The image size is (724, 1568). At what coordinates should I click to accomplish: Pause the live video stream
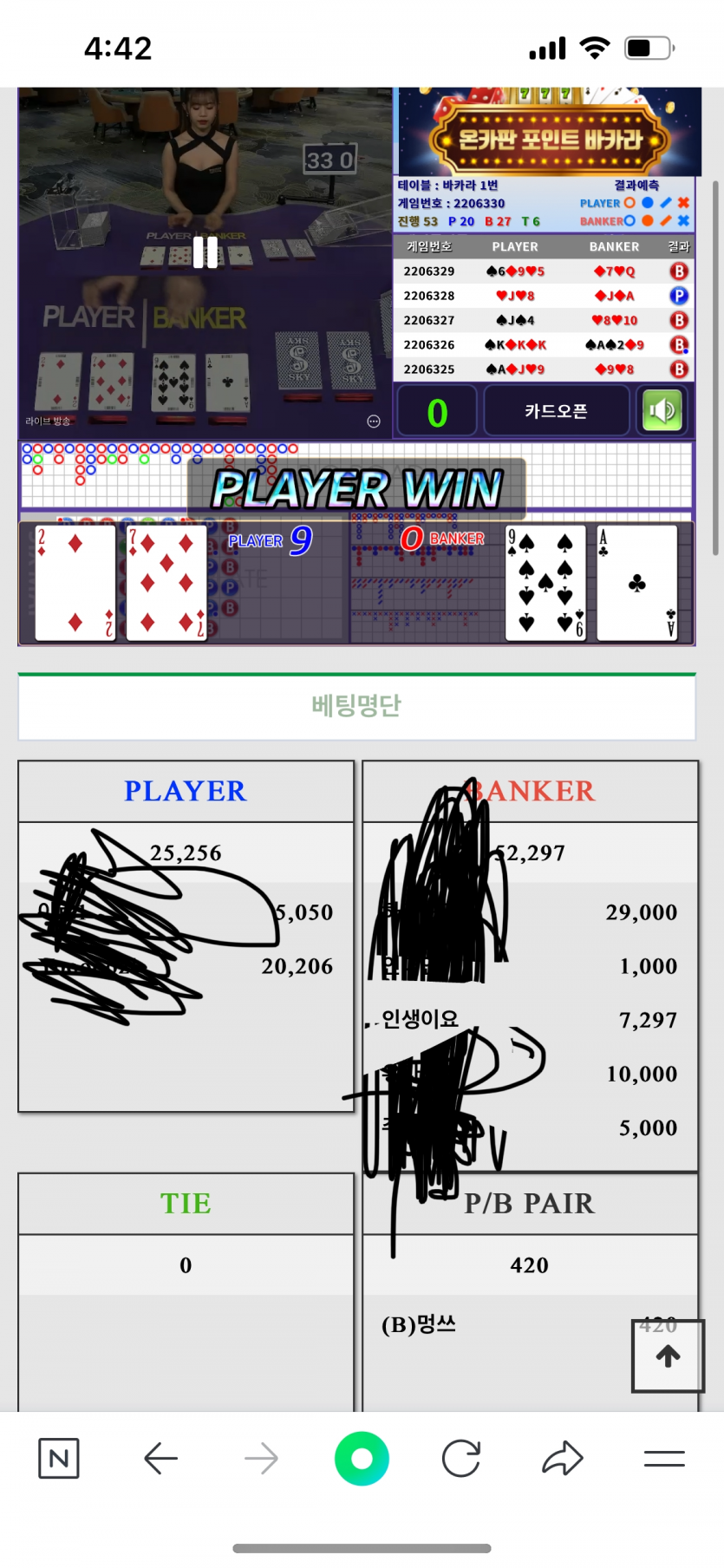[205, 252]
